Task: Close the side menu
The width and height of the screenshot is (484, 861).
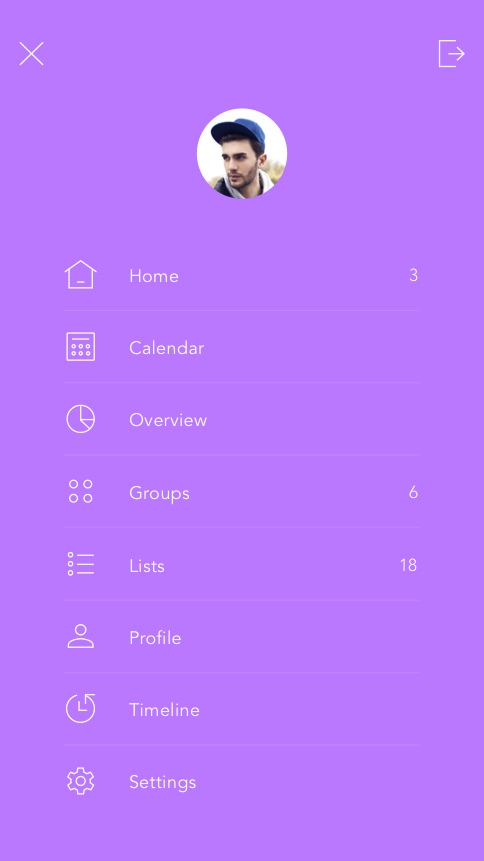Action: [x=31, y=54]
